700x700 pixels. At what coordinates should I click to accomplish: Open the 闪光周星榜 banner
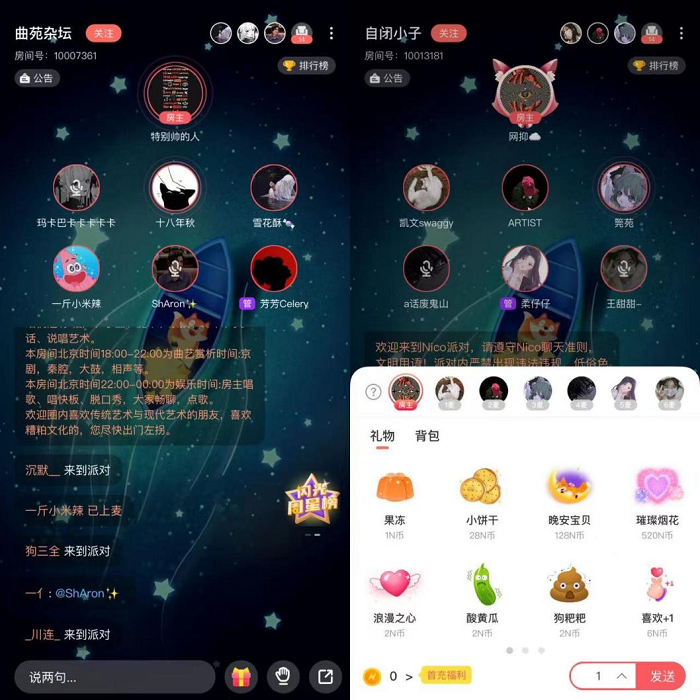[311, 499]
